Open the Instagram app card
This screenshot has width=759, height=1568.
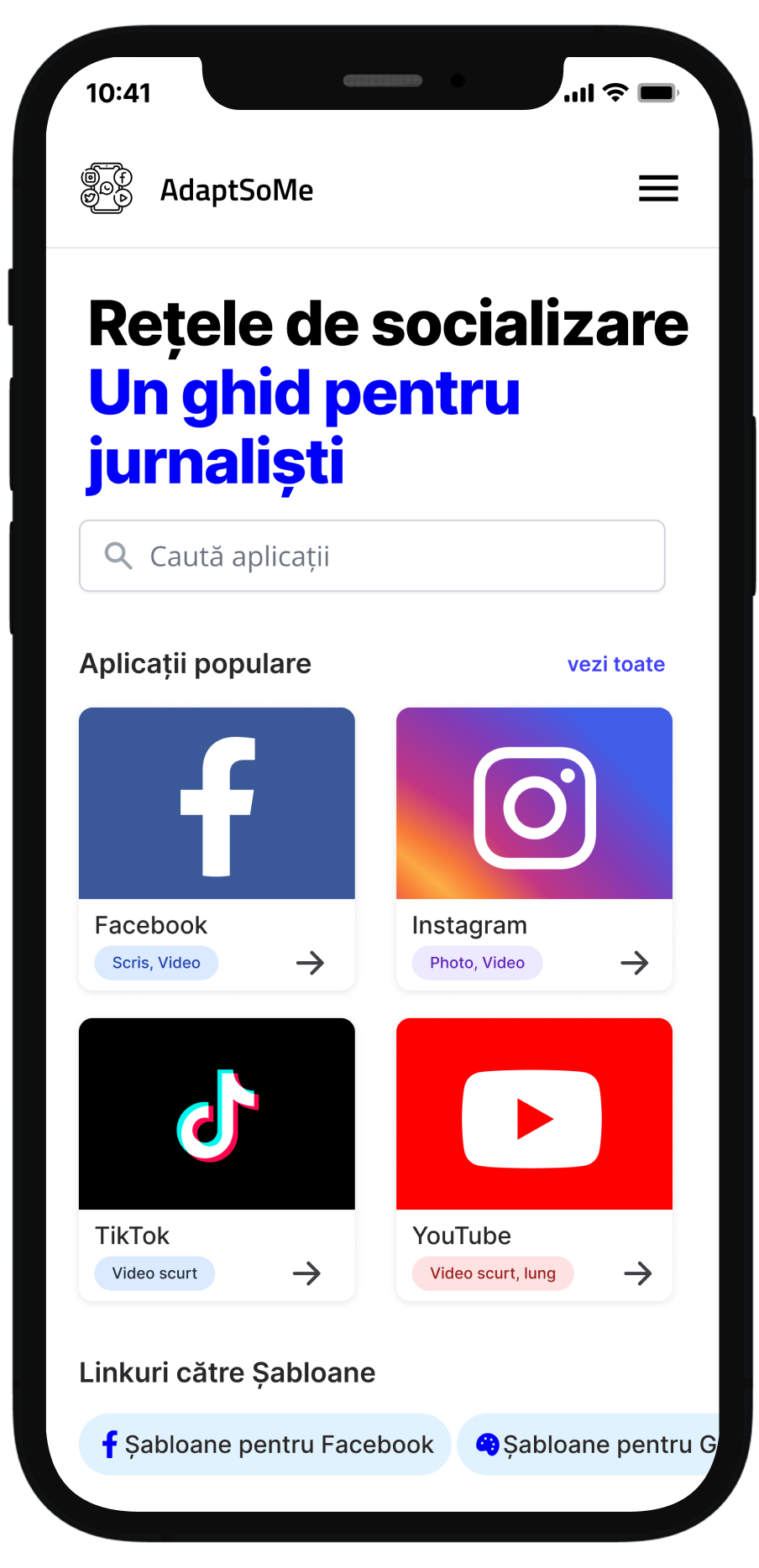tap(534, 848)
